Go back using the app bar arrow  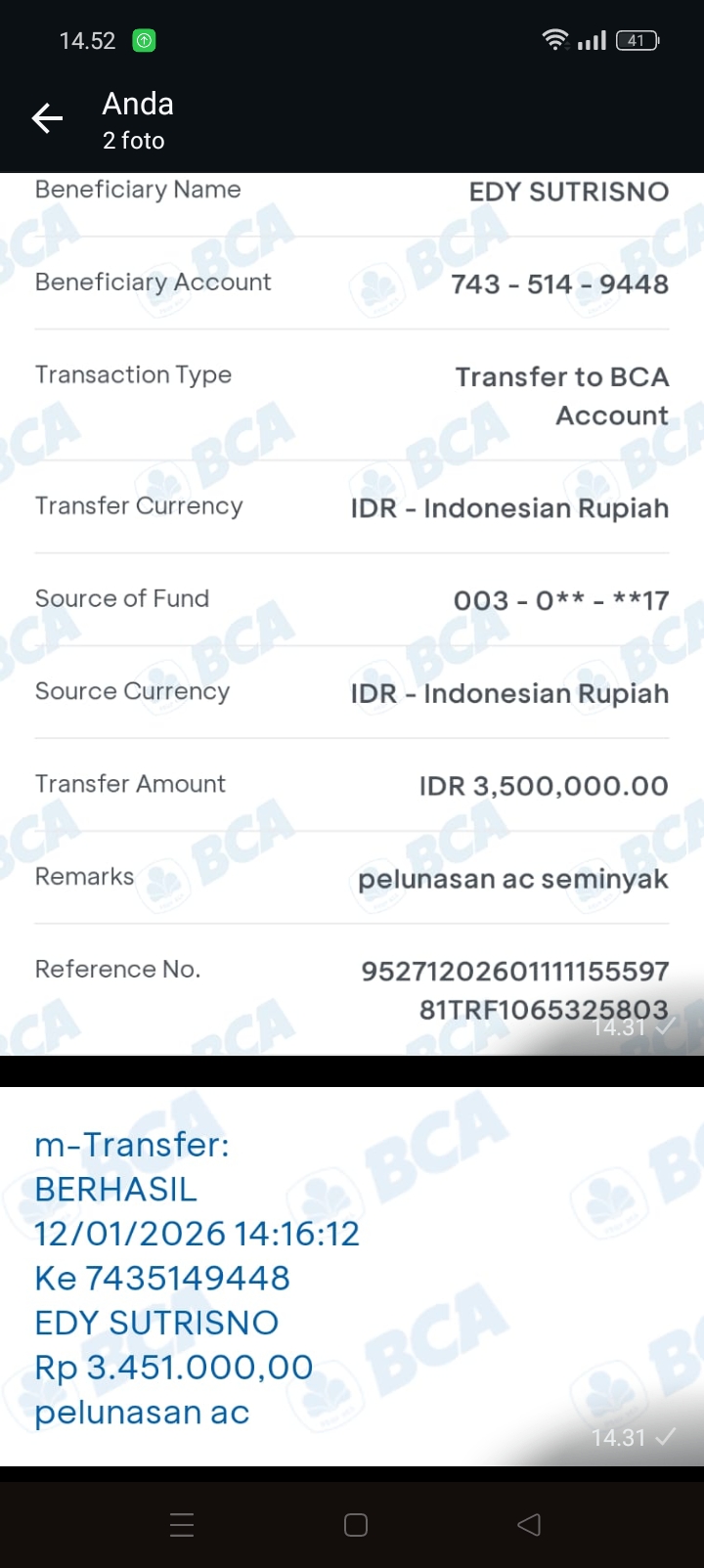[x=47, y=119]
